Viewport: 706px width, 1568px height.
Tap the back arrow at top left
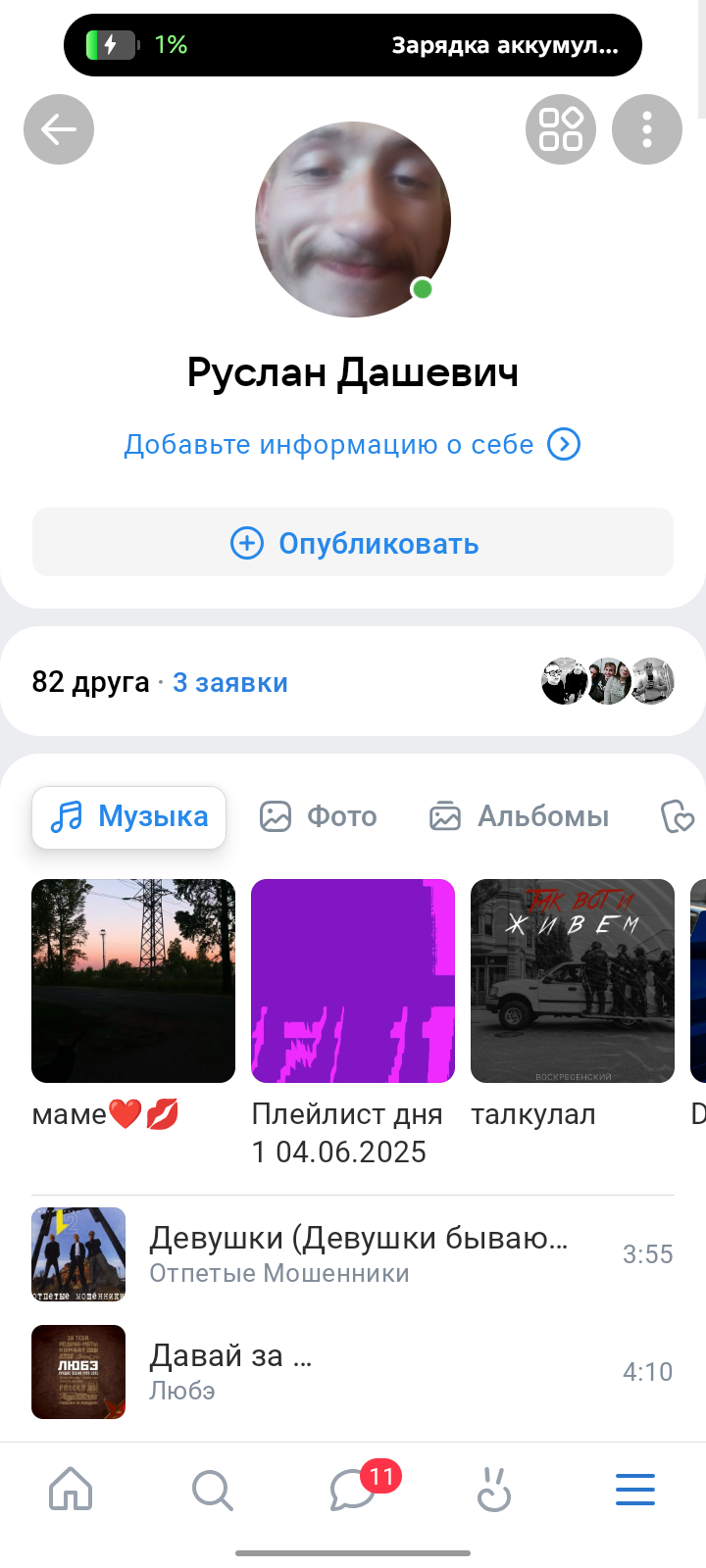click(x=58, y=128)
